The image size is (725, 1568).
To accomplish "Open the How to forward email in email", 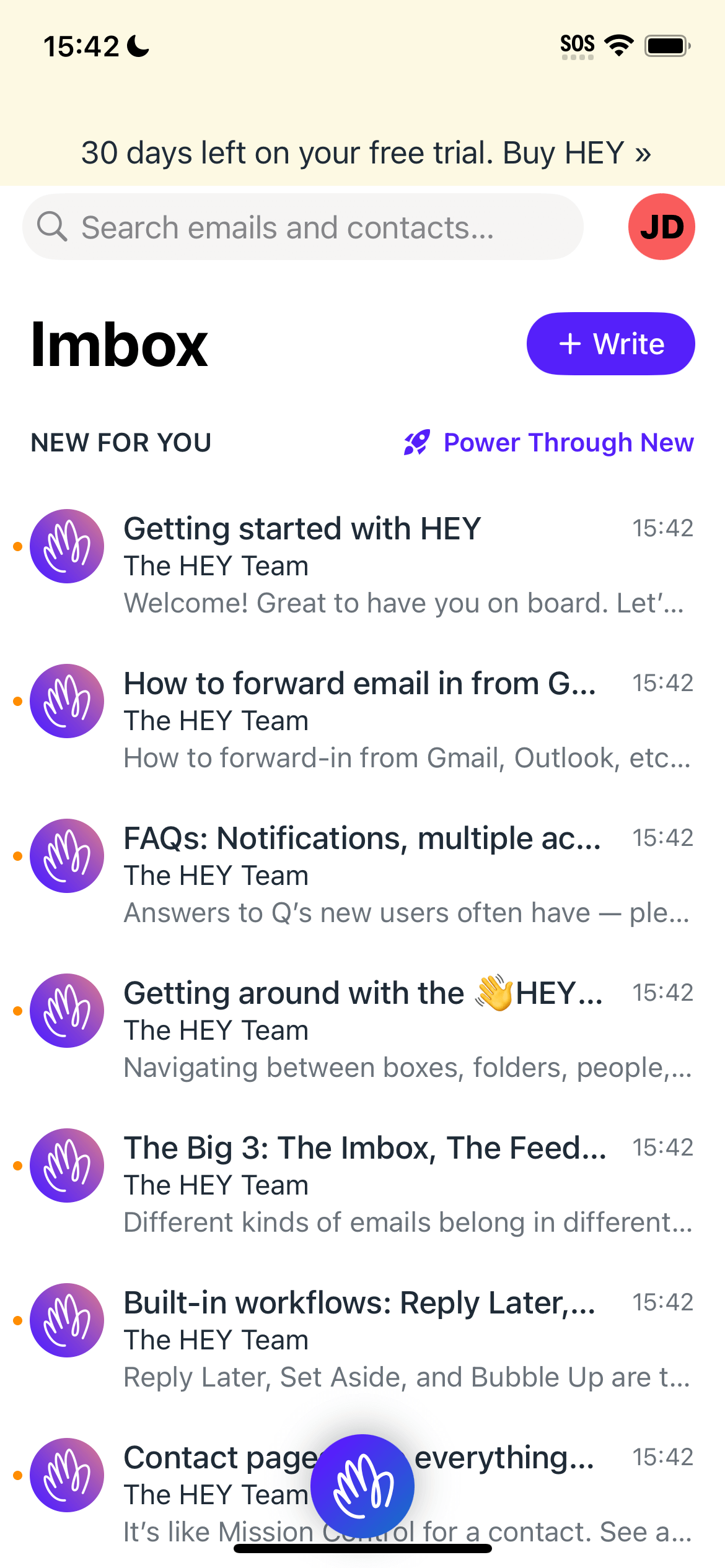I will tap(362, 720).
